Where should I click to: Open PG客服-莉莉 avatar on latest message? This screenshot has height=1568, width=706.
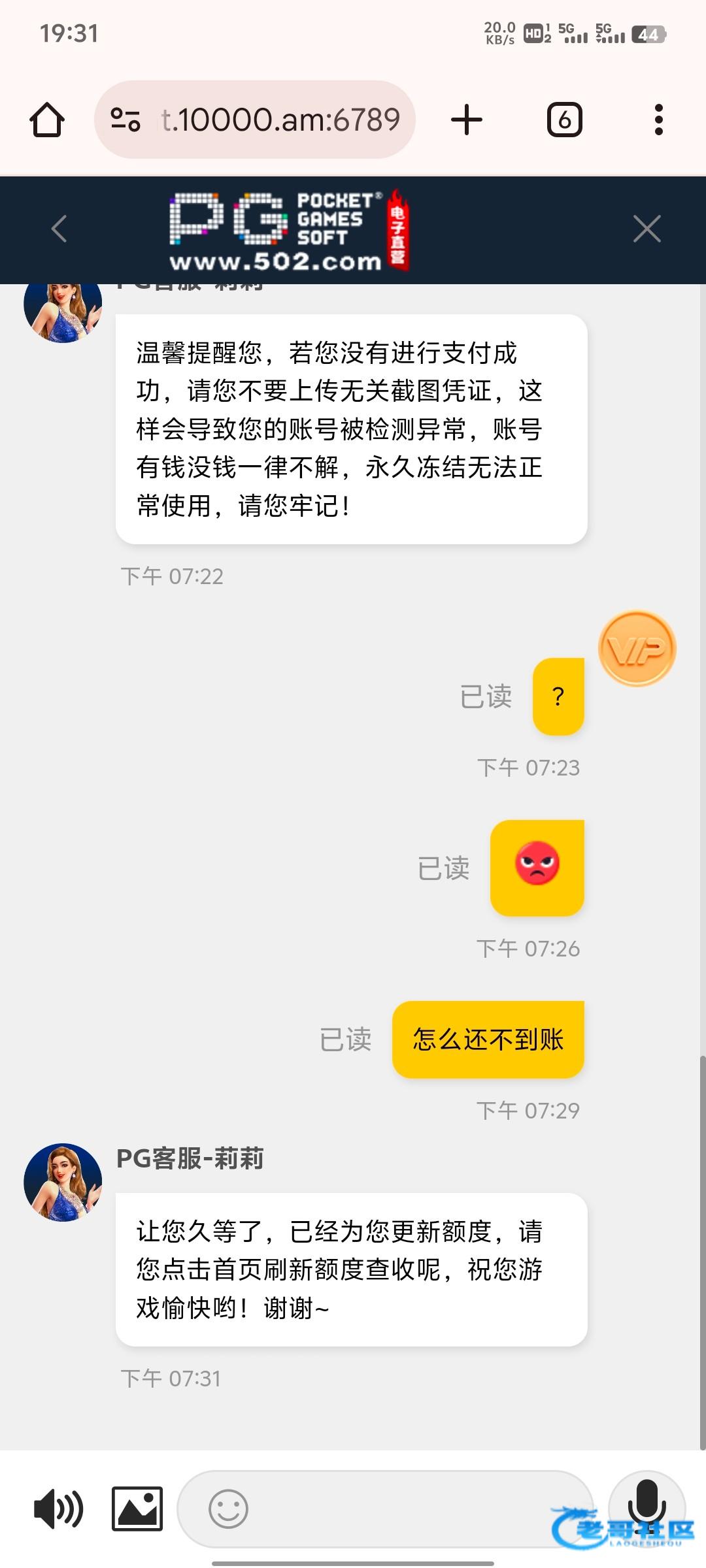[63, 1182]
